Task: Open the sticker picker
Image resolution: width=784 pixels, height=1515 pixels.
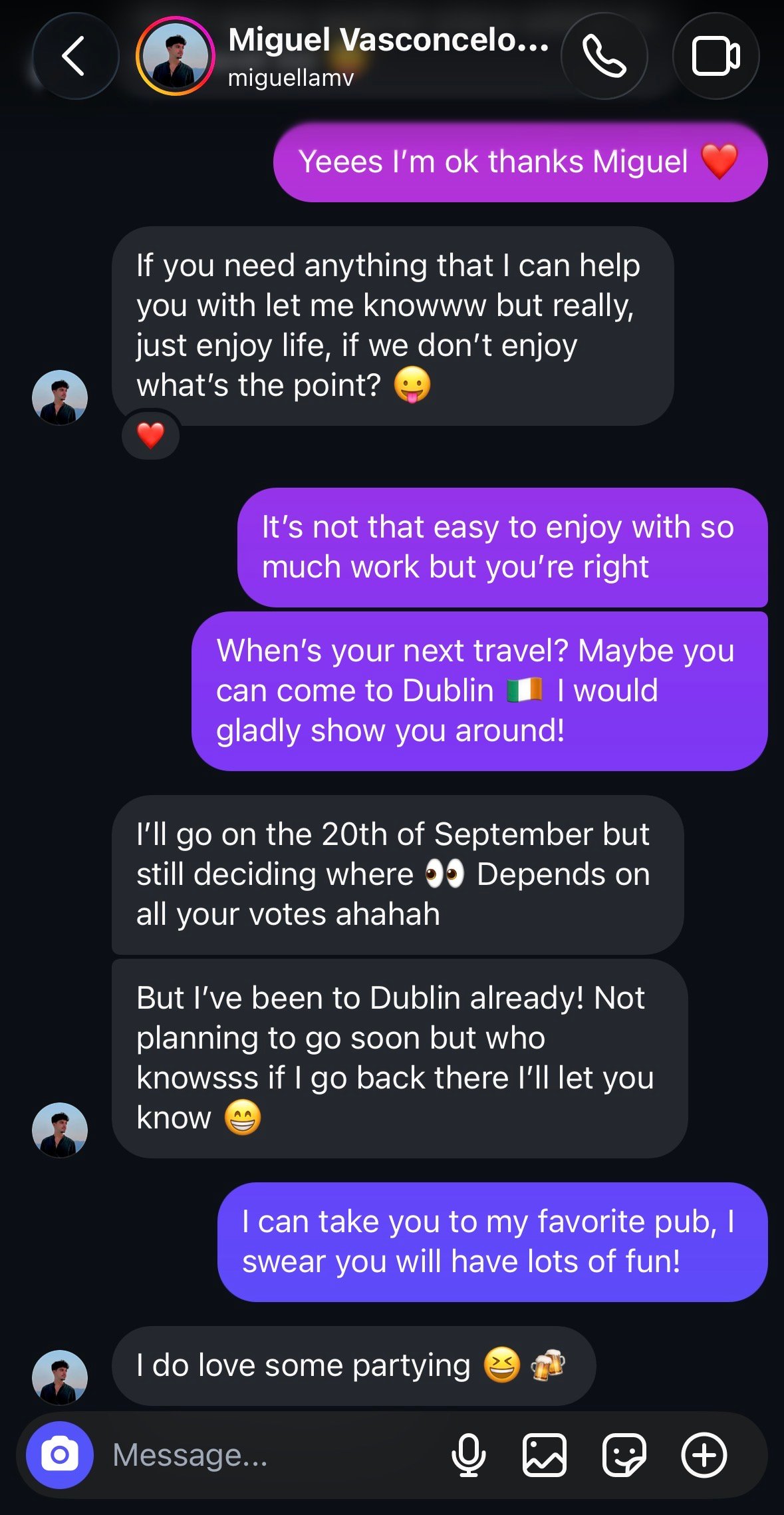Action: click(x=624, y=1455)
